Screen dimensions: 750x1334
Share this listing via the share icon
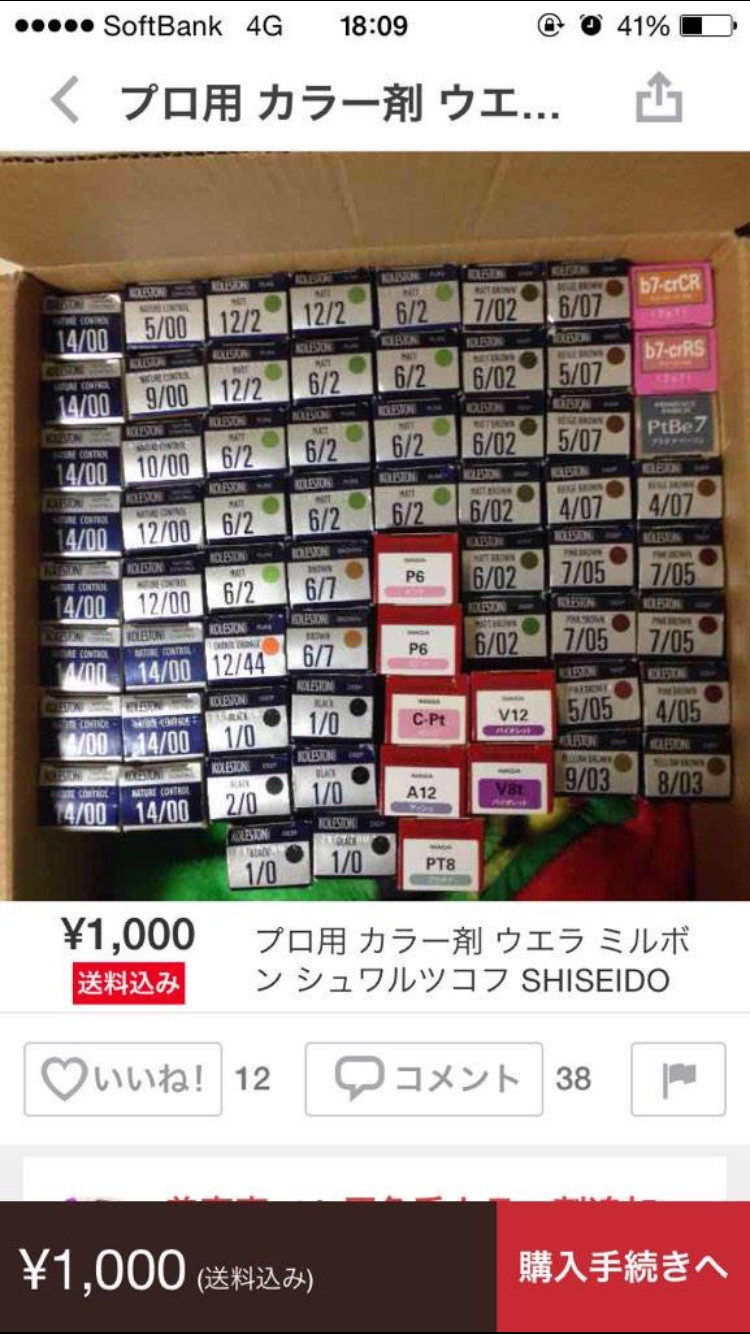pyautogui.click(x=659, y=102)
